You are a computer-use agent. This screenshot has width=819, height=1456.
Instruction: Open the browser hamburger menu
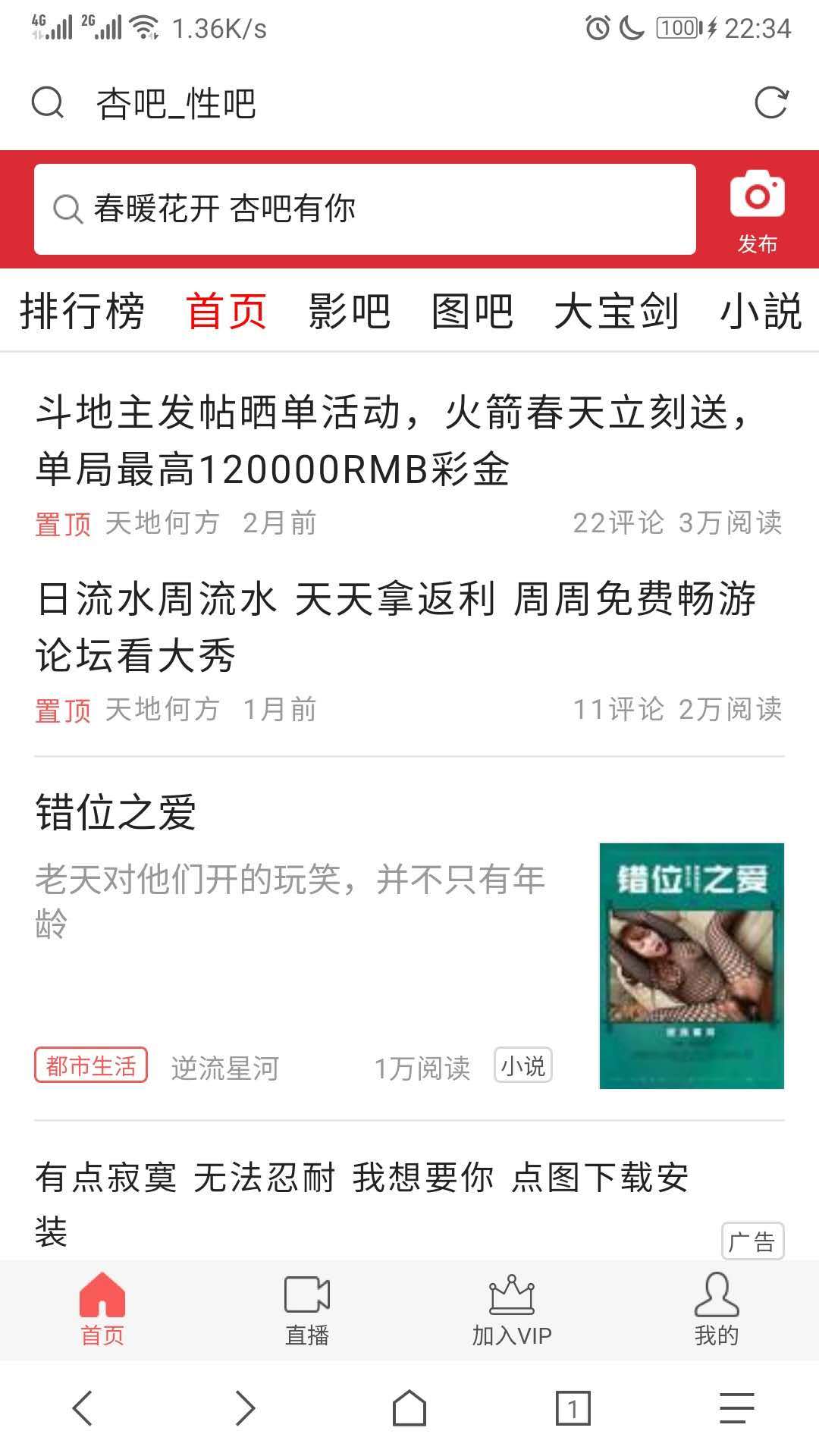pyautogui.click(x=736, y=1408)
